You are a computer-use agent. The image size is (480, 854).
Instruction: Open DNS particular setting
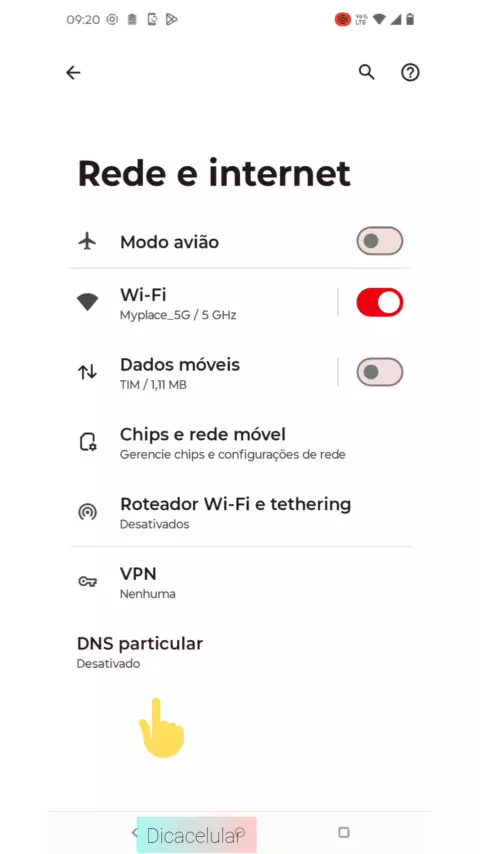click(x=240, y=652)
